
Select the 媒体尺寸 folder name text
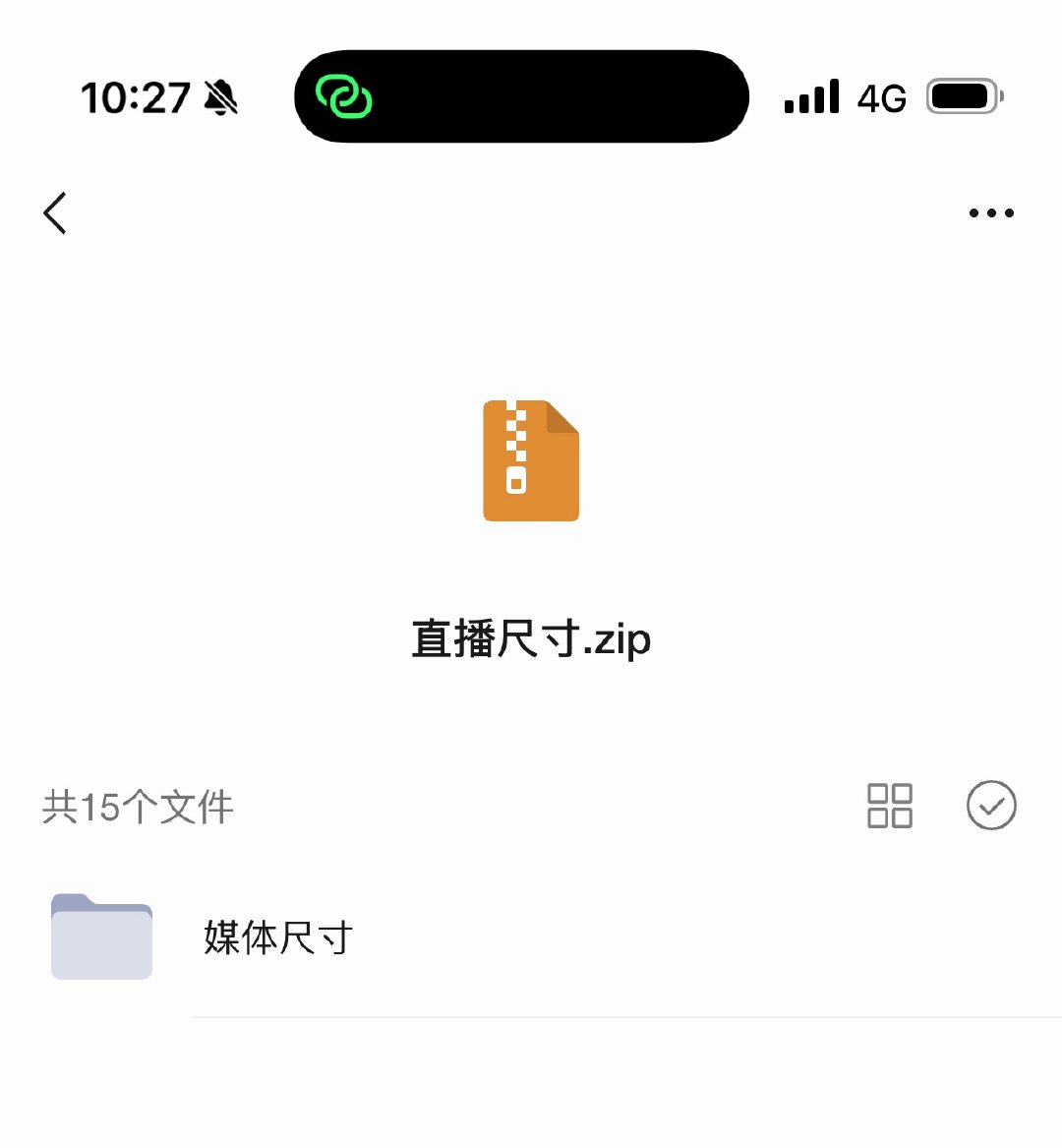(278, 937)
